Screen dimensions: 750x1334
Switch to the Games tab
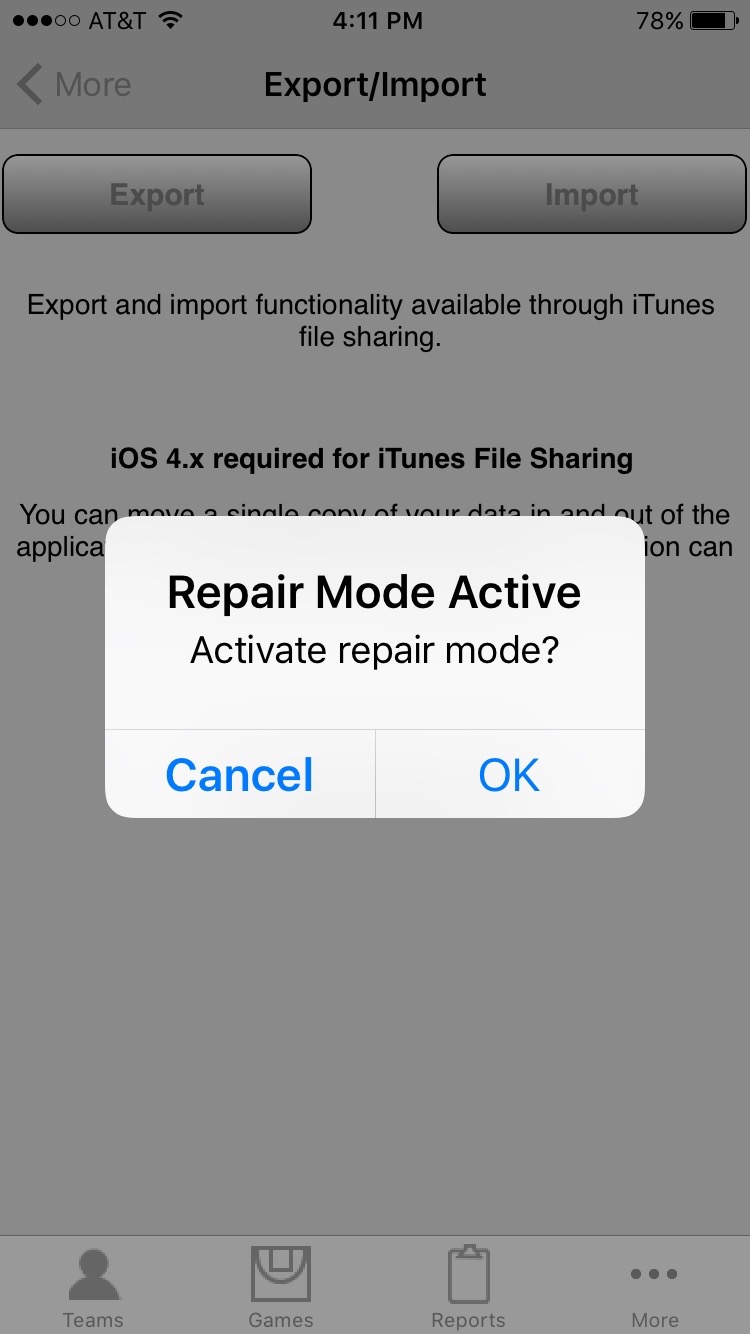pyautogui.click(x=280, y=1288)
